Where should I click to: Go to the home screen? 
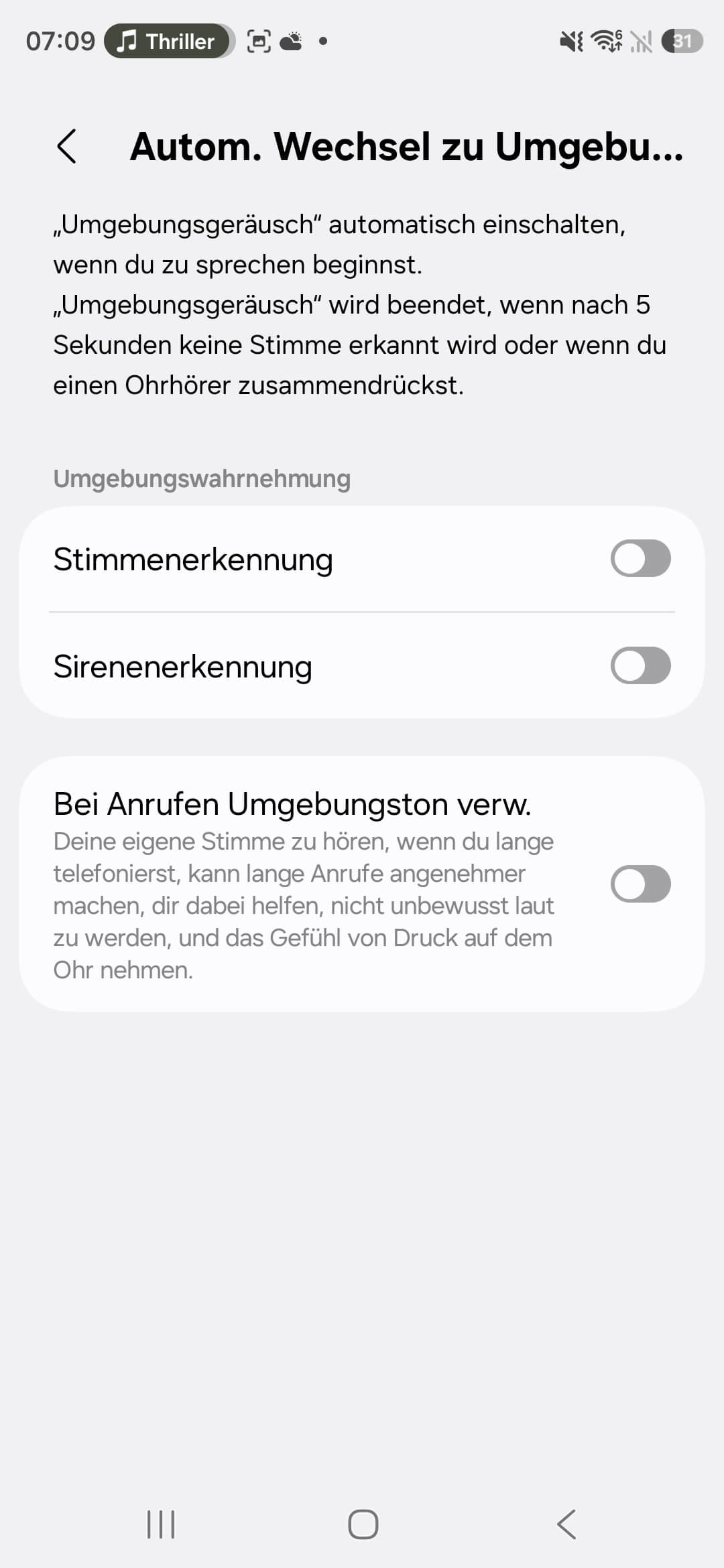[x=363, y=1524]
